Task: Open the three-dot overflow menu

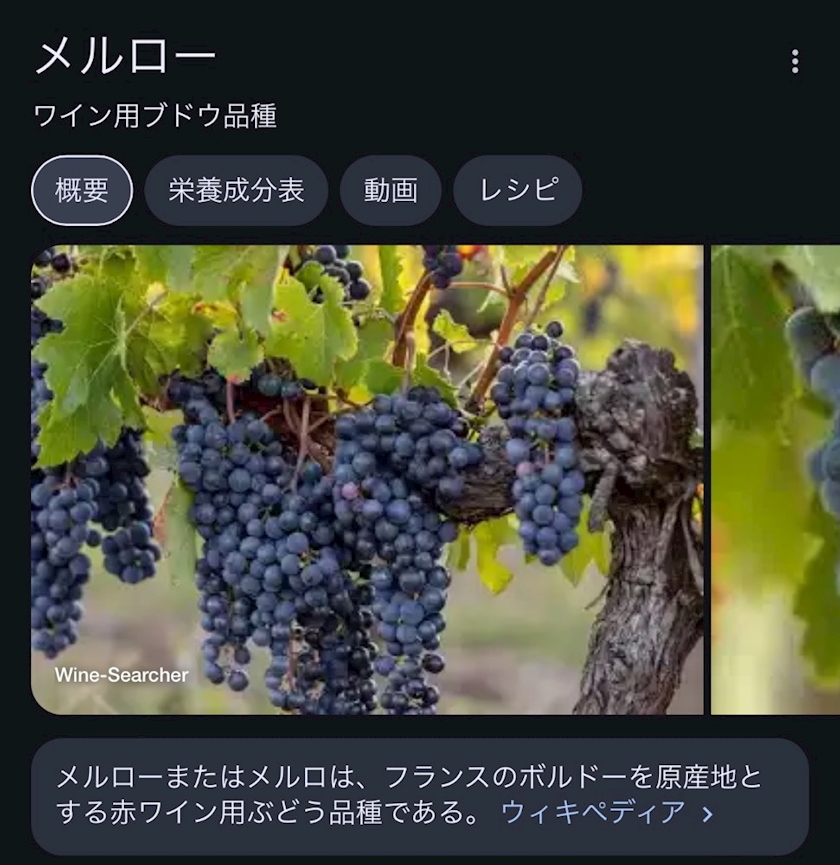Action: point(794,61)
